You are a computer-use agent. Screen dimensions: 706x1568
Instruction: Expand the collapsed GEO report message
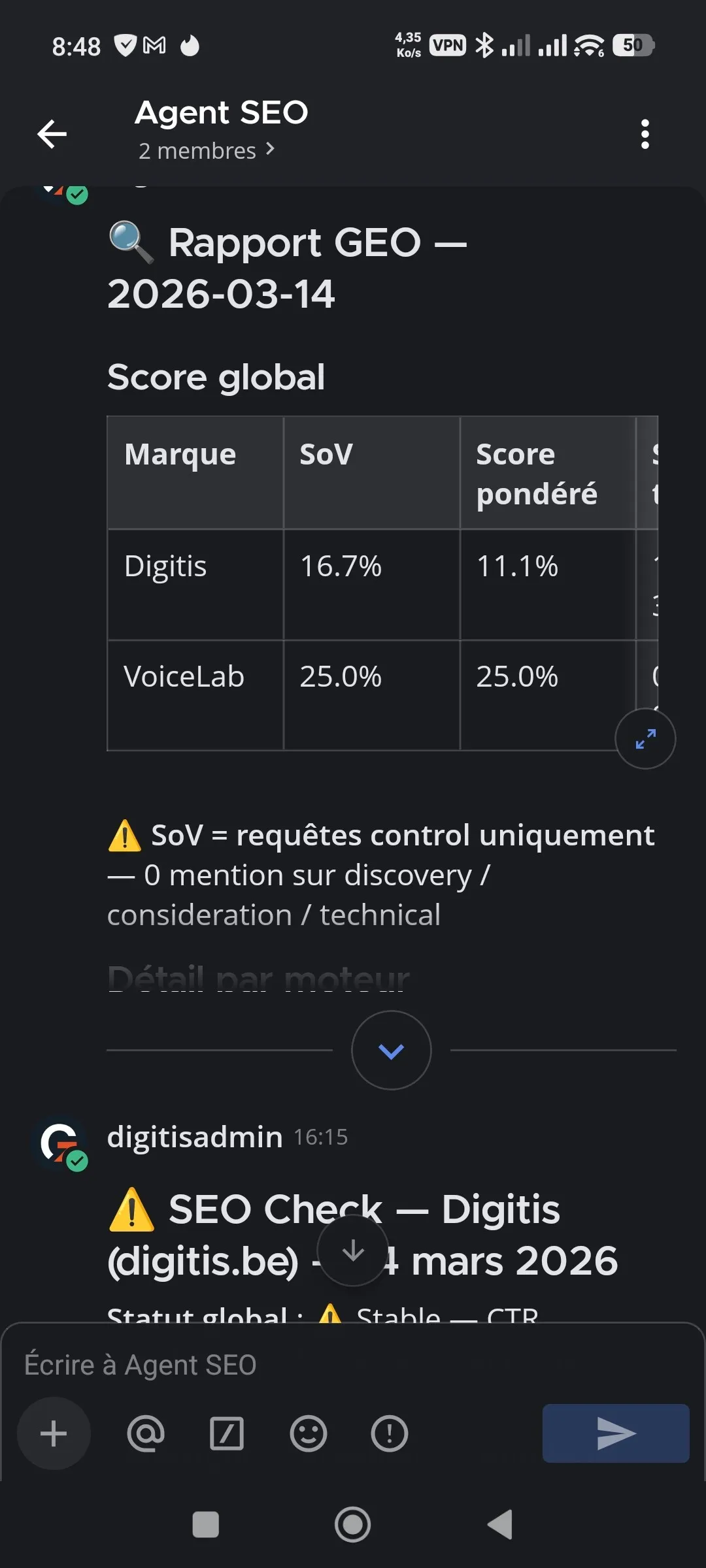coord(390,1051)
